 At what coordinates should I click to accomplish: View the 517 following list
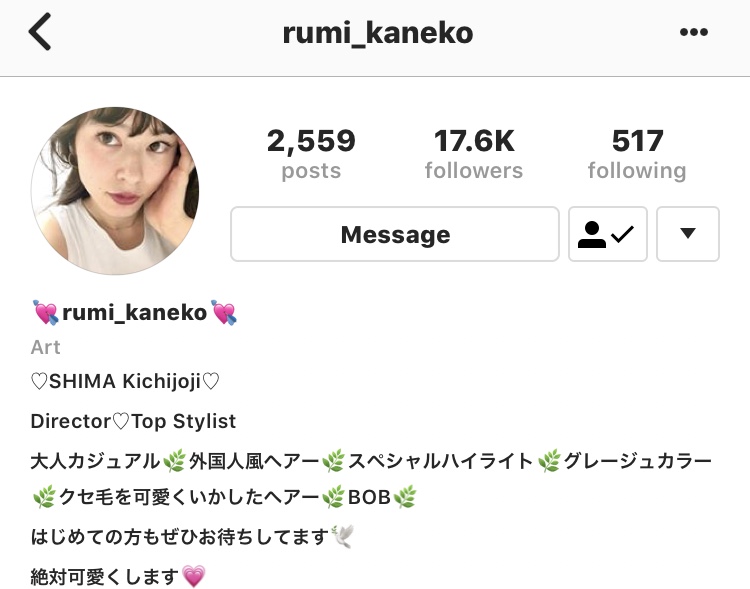coord(637,154)
